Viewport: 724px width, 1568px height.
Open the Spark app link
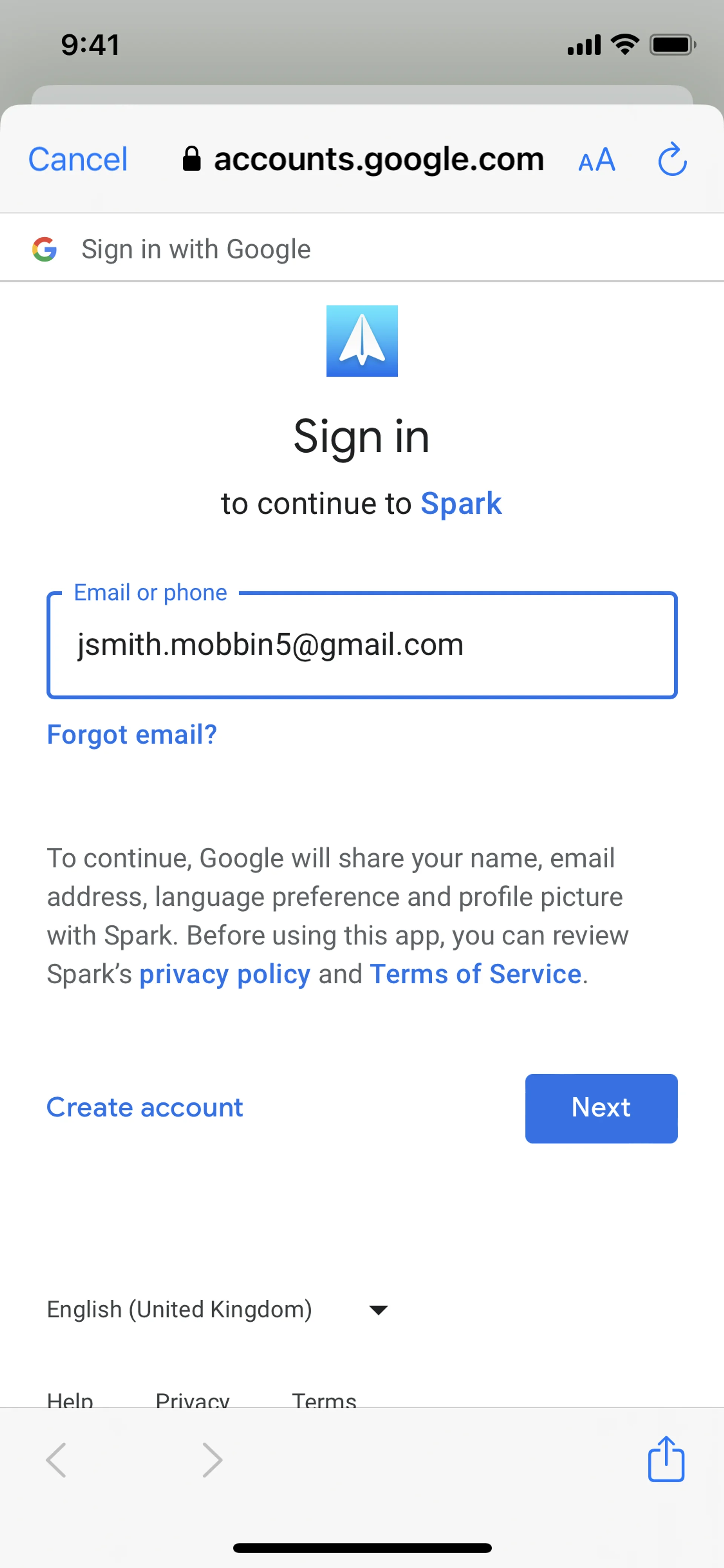(x=460, y=504)
